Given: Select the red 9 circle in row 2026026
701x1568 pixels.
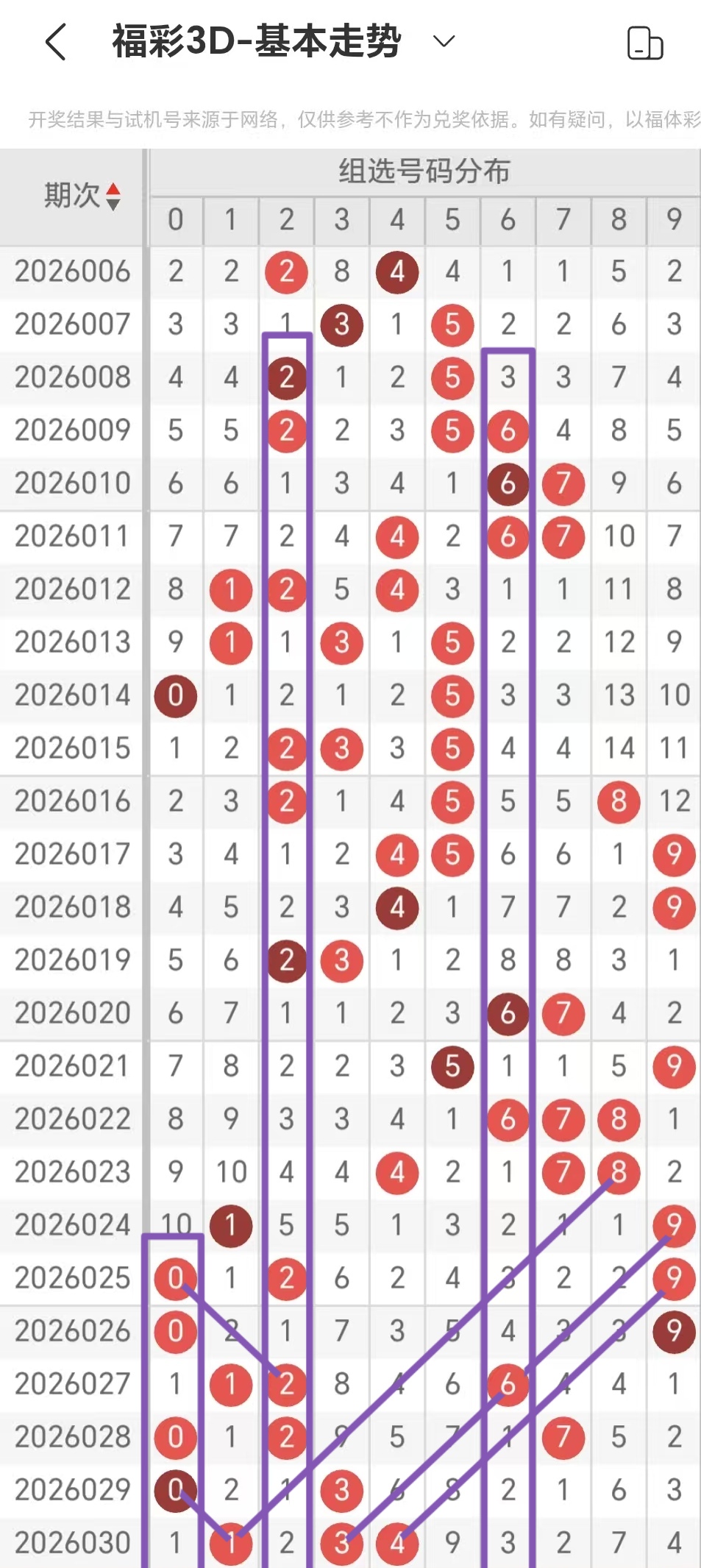Looking at the screenshot, I should (x=673, y=1331).
